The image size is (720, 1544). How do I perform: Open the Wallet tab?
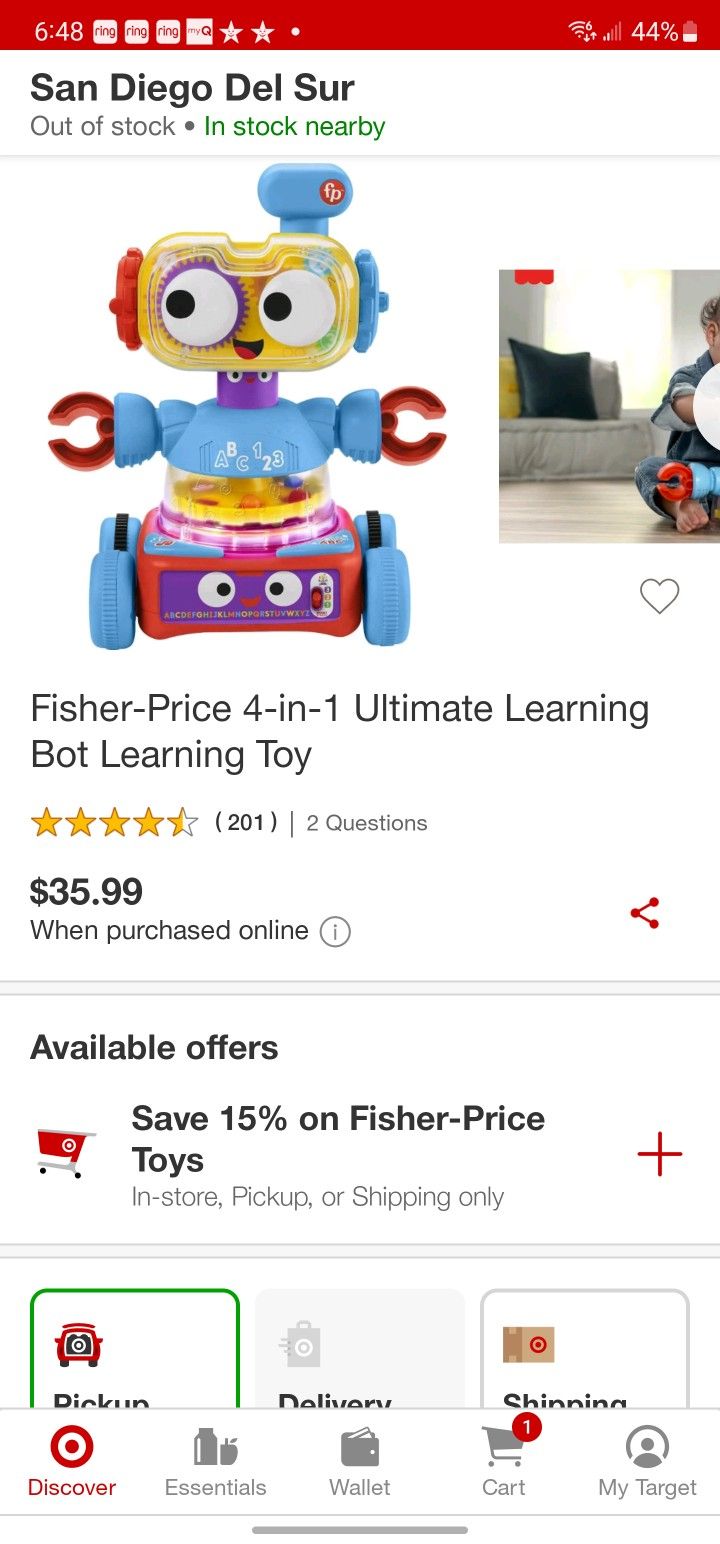[x=360, y=1461]
